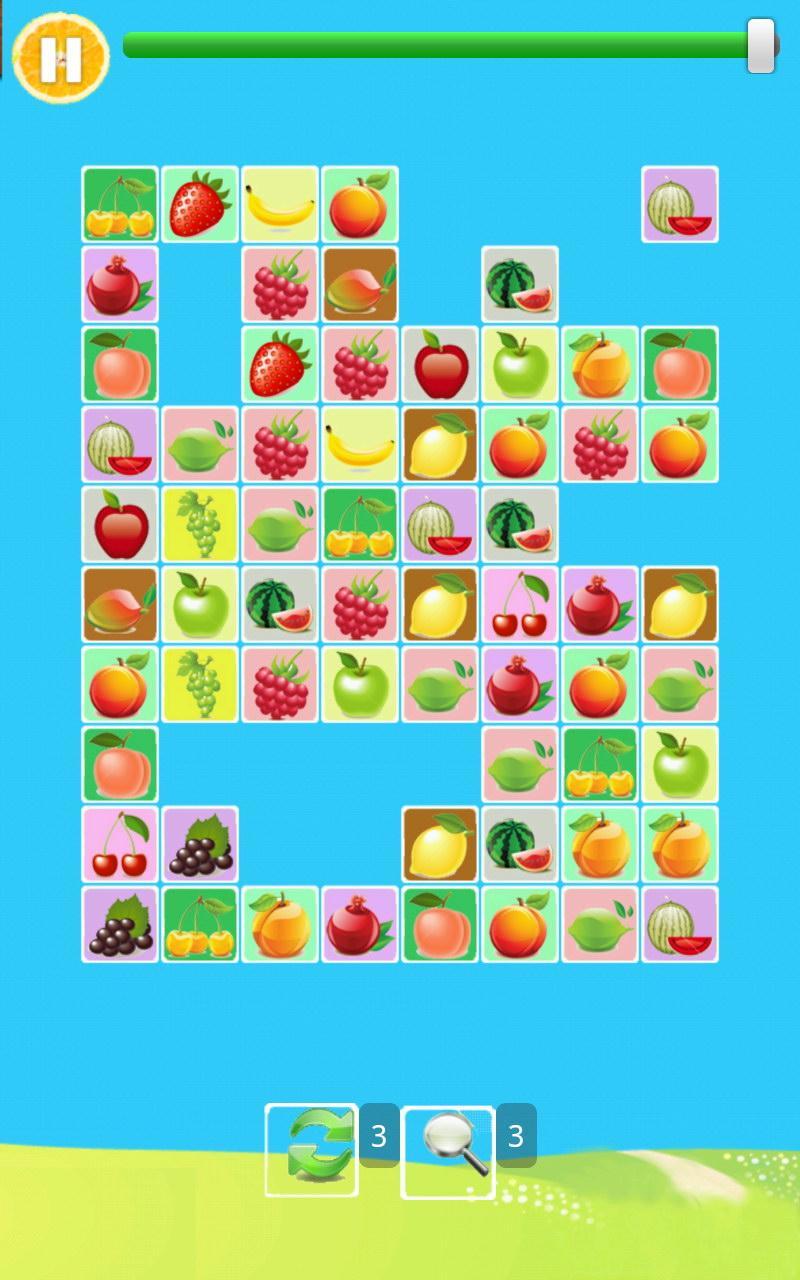800x1280 pixels.
Task: Pick the red cherries tile between lemon and pomegranate
Action: 520,604
